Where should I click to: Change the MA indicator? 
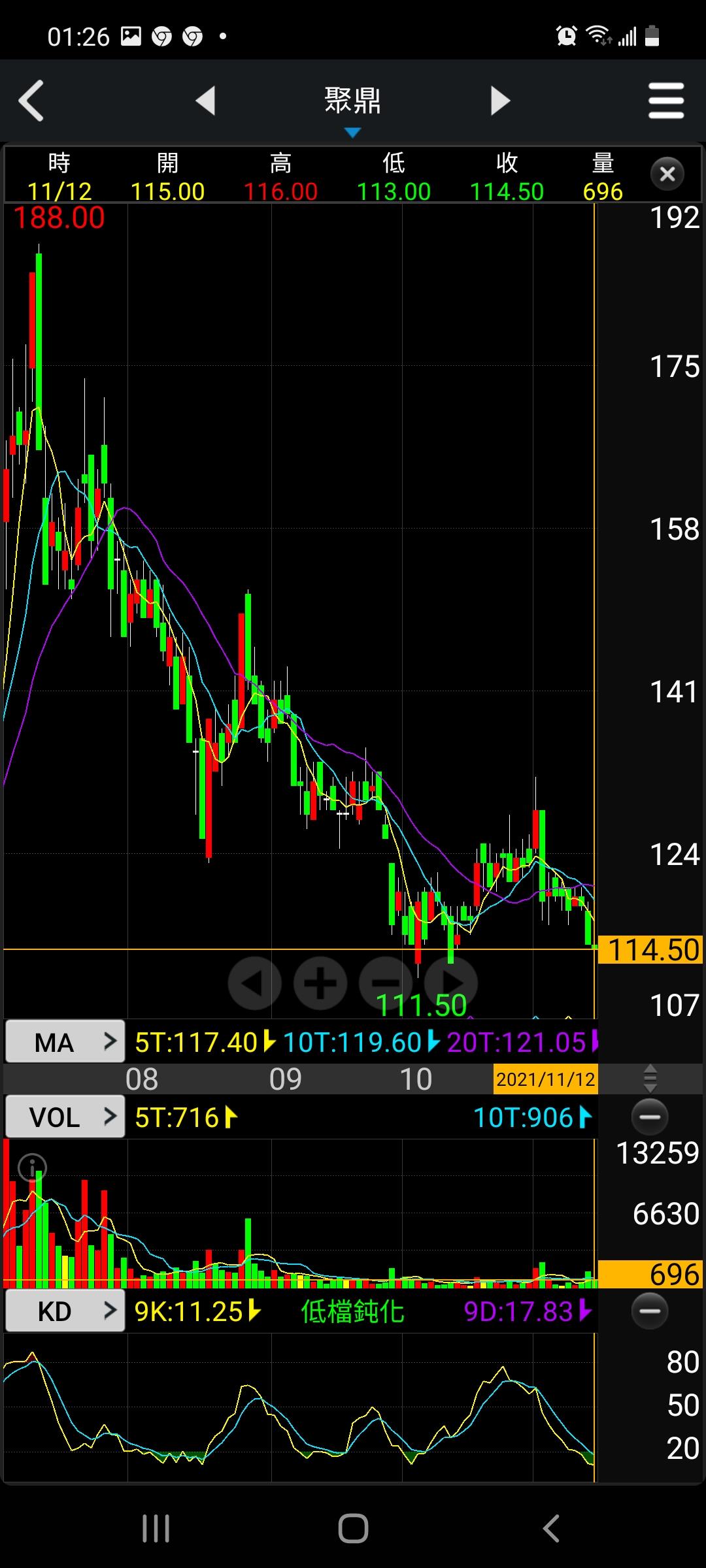coord(65,1042)
